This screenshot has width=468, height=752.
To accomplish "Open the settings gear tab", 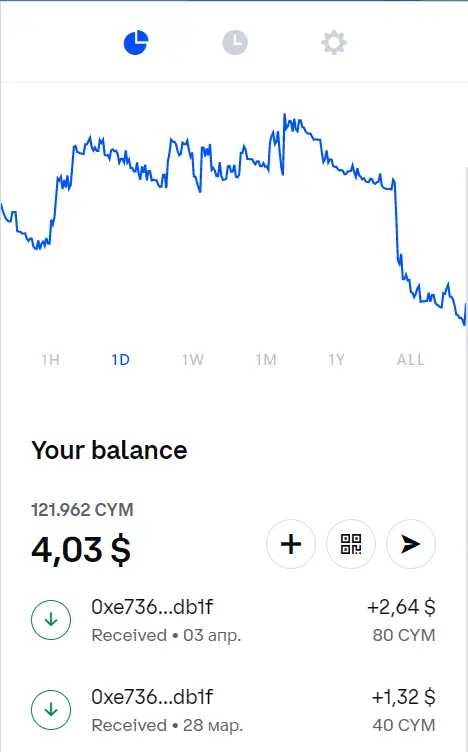I will (334, 43).
